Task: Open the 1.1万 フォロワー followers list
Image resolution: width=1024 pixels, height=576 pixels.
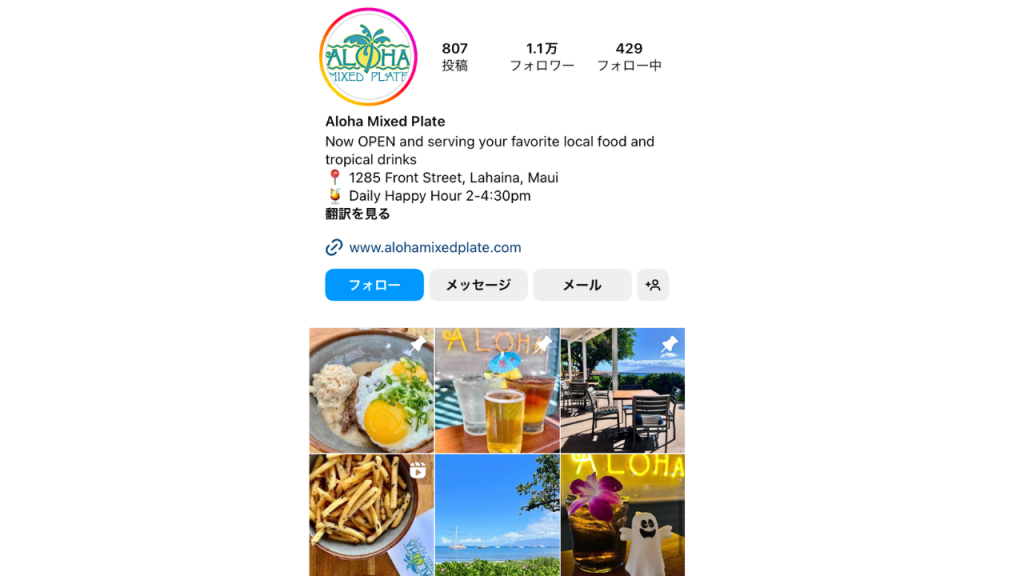Action: point(542,57)
